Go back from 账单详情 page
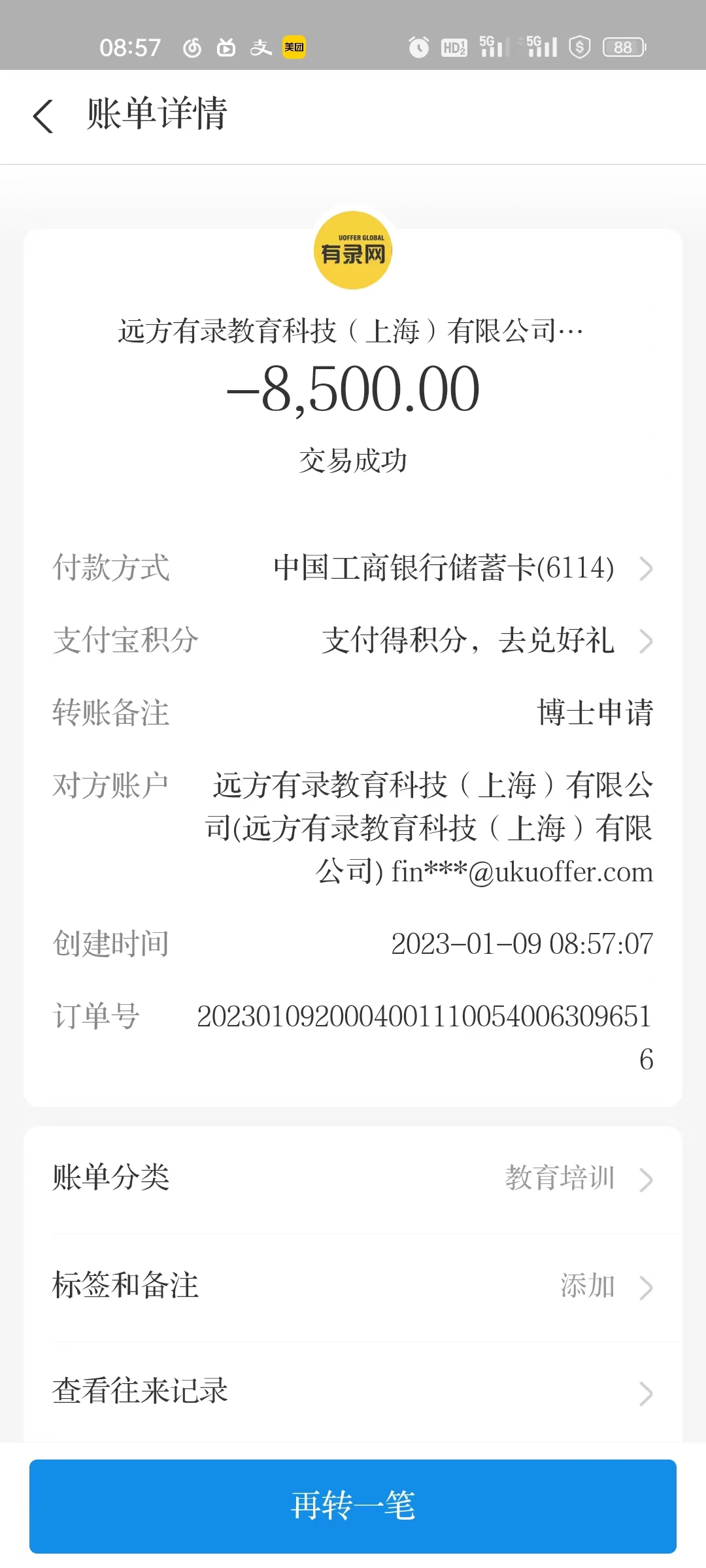The width and height of the screenshot is (706, 1568). point(43,116)
